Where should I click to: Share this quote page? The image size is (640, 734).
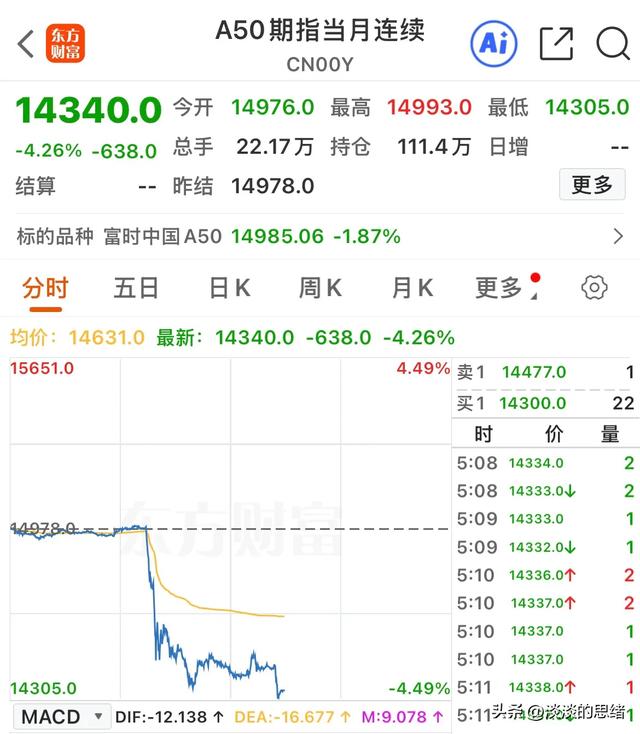coord(555,43)
